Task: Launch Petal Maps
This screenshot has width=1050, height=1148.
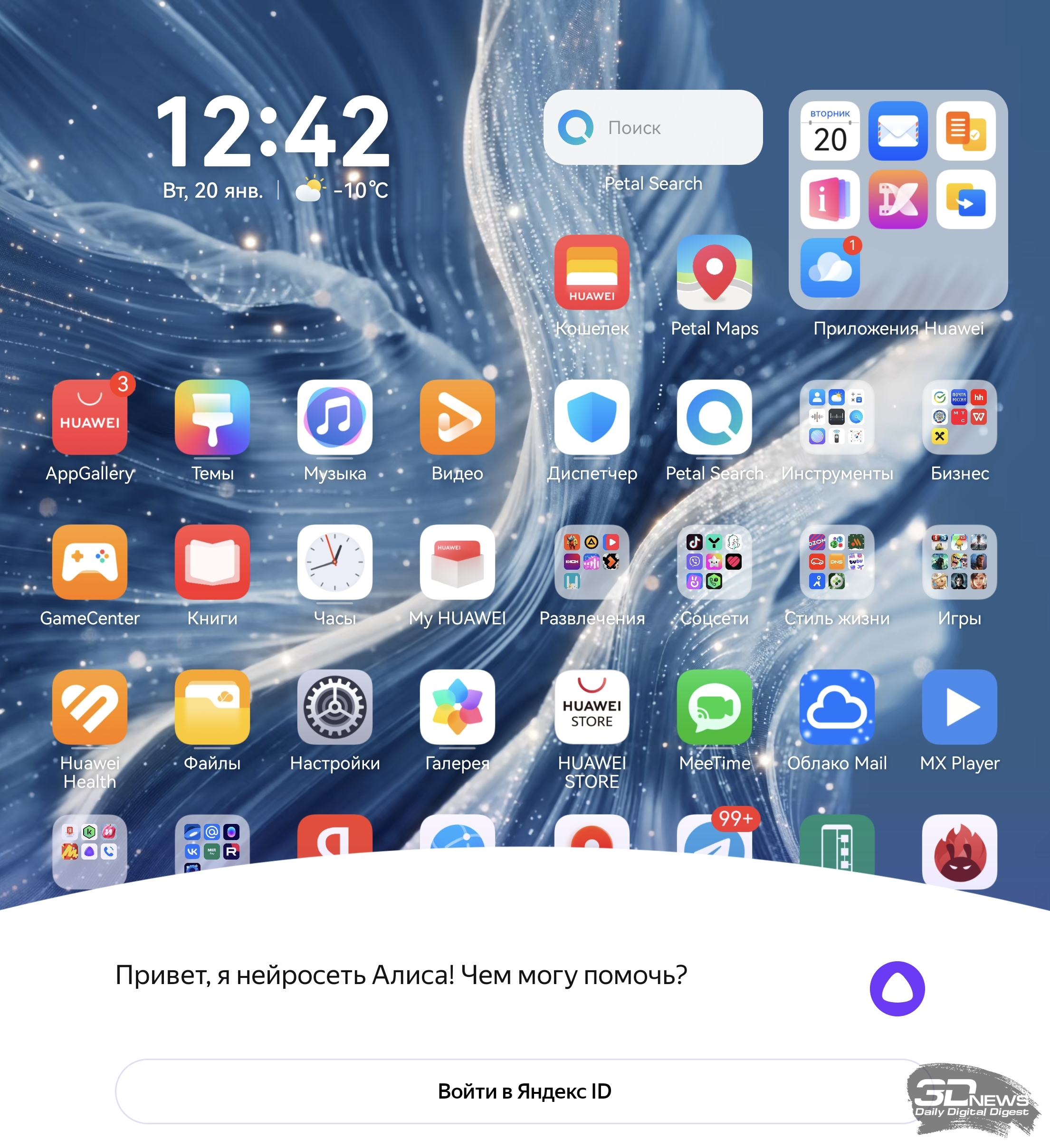Action: coord(714,273)
